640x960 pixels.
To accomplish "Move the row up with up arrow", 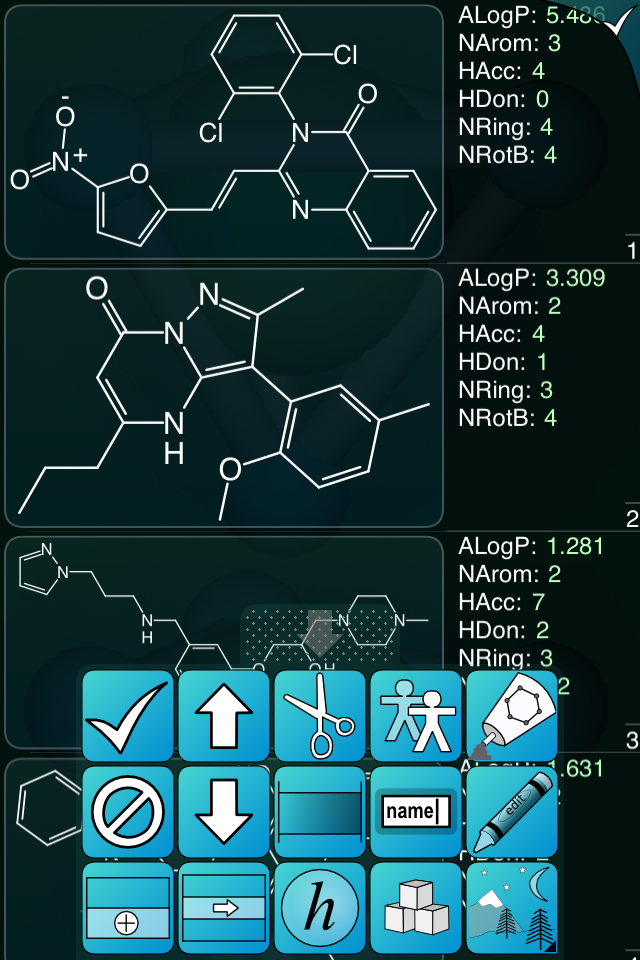I will (223, 716).
